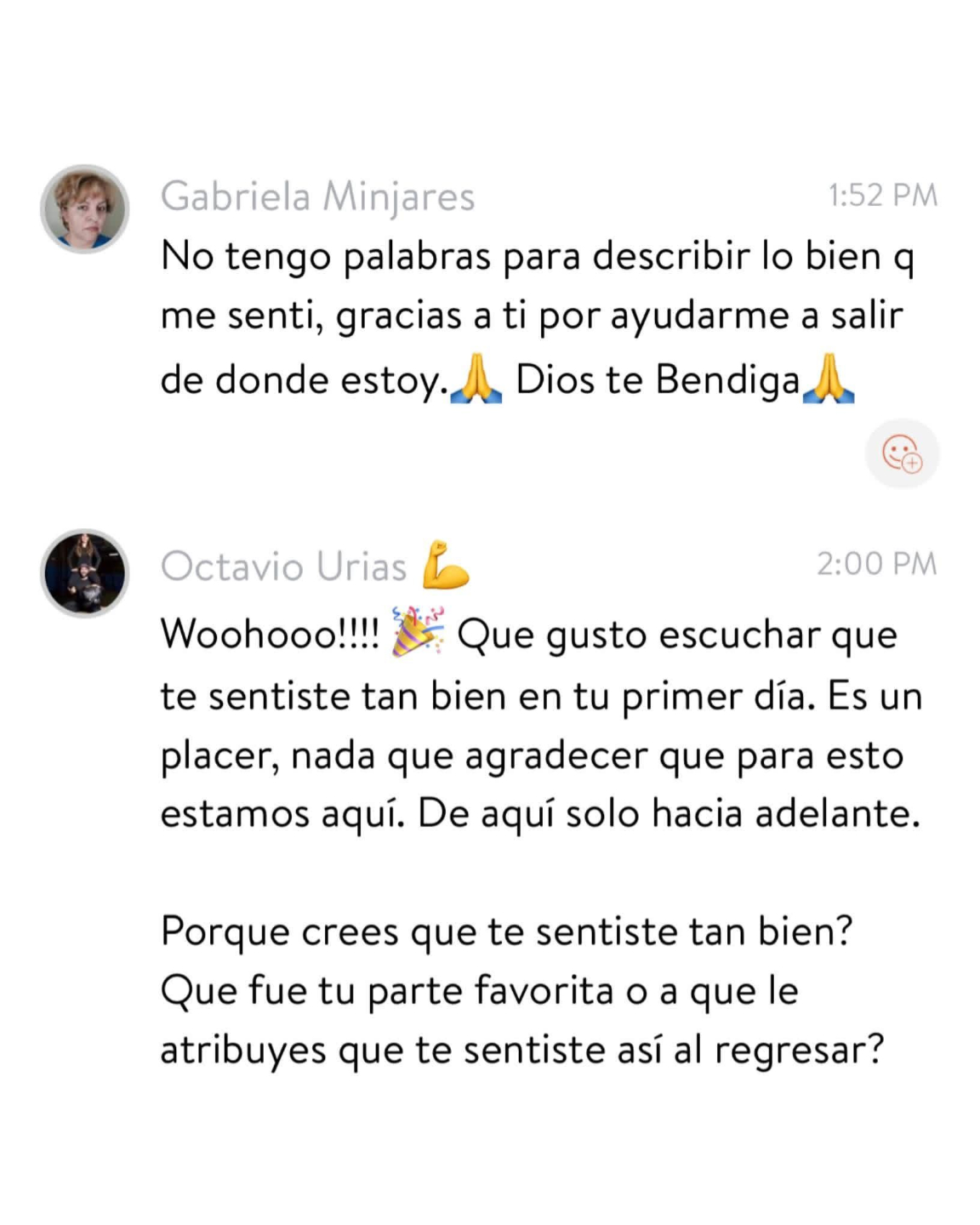Image resolution: width=980 pixels, height=1225 pixels.
Task: Add a reaction to Gabriela's message
Action: point(902,453)
